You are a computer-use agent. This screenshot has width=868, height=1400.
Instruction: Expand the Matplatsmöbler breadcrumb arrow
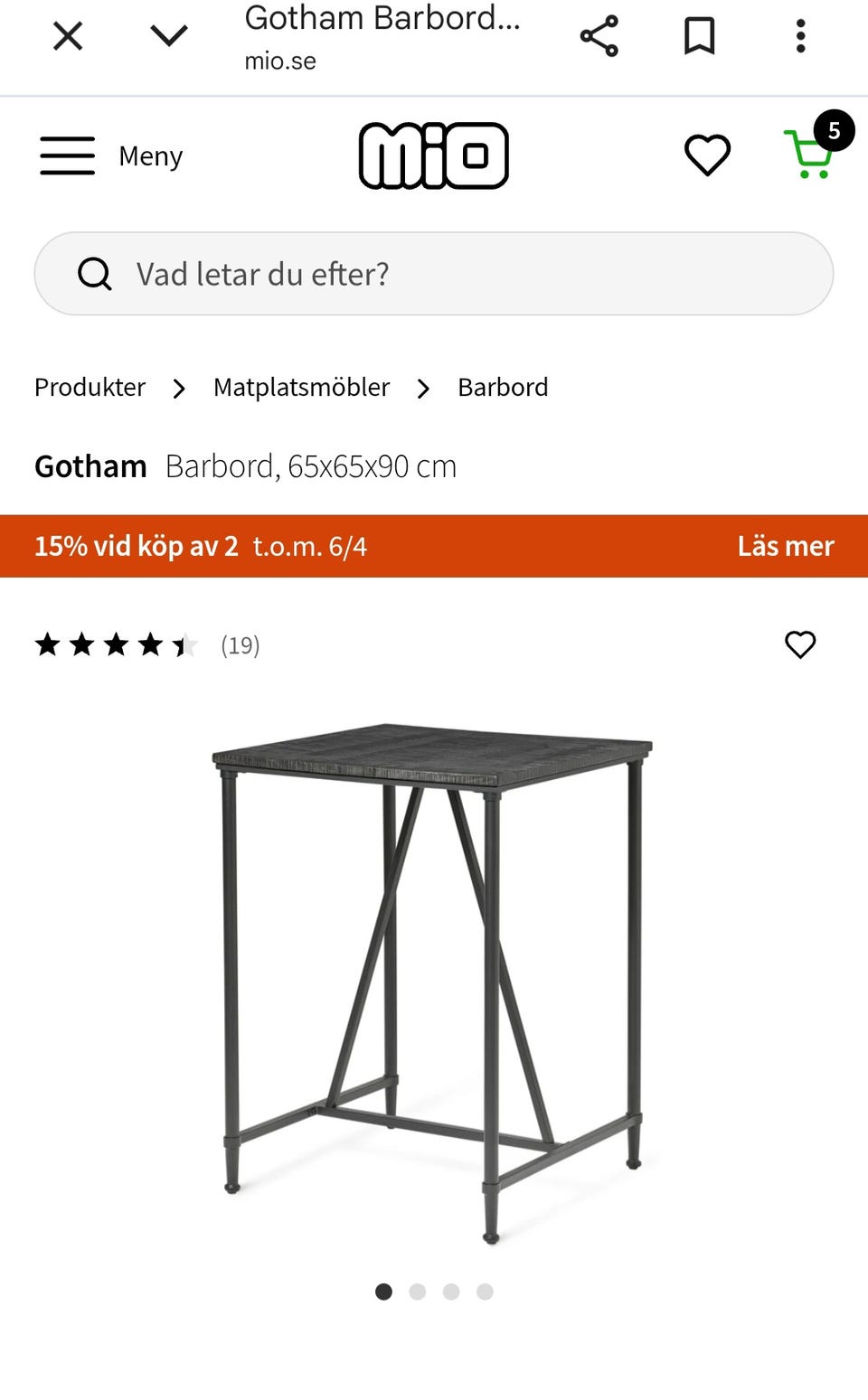pos(423,389)
